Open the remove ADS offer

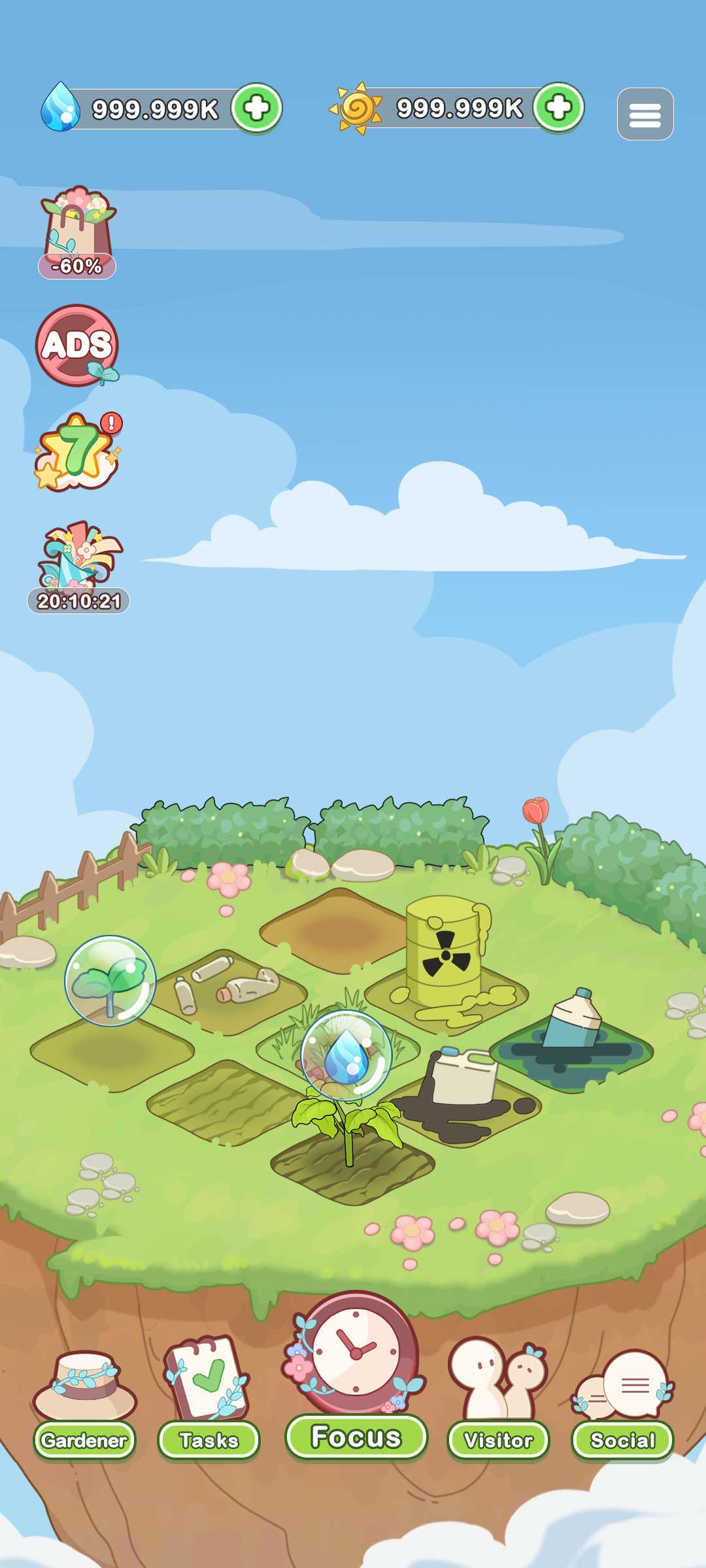tap(77, 345)
